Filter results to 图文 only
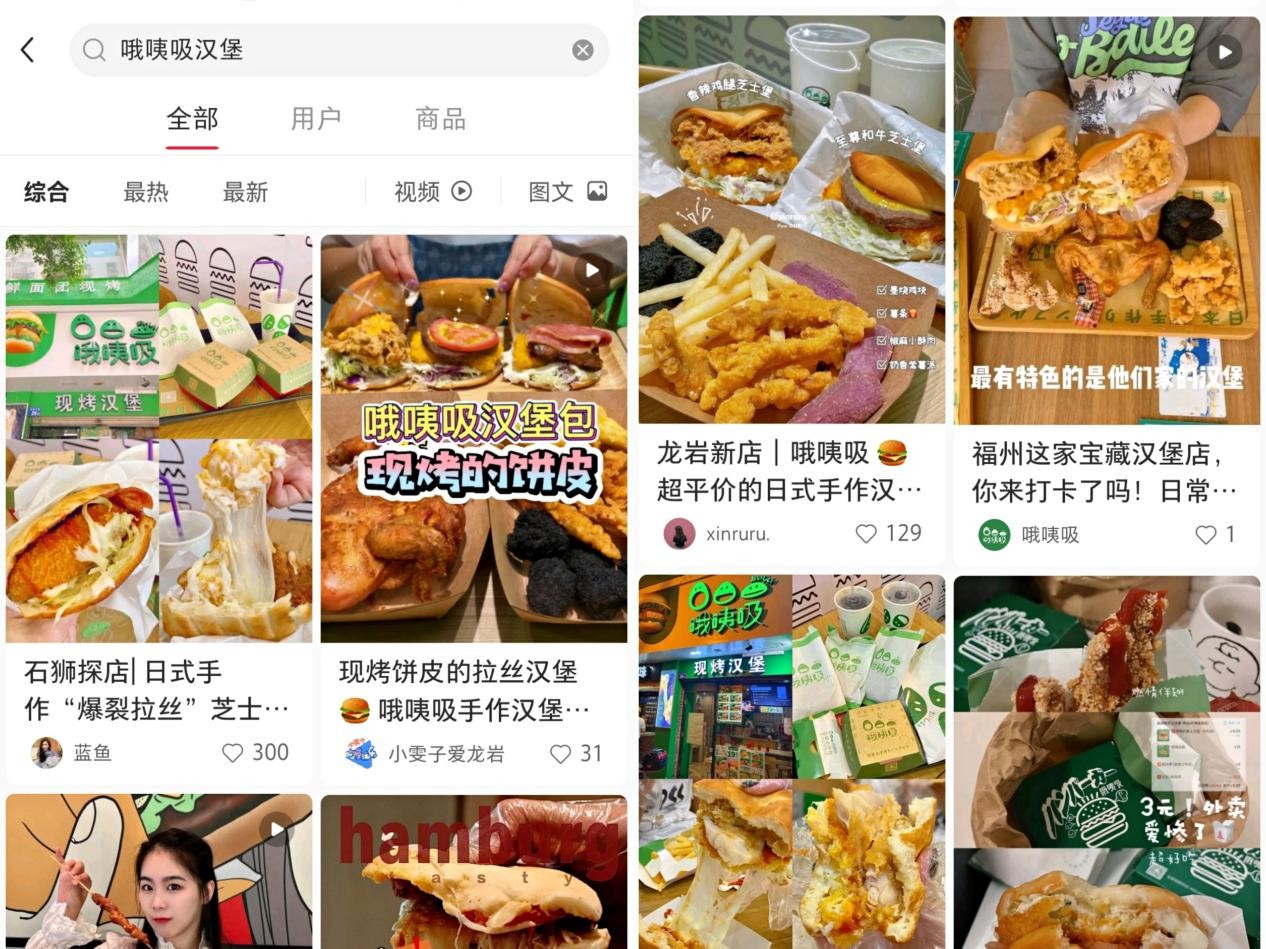1266x949 pixels. 567,192
